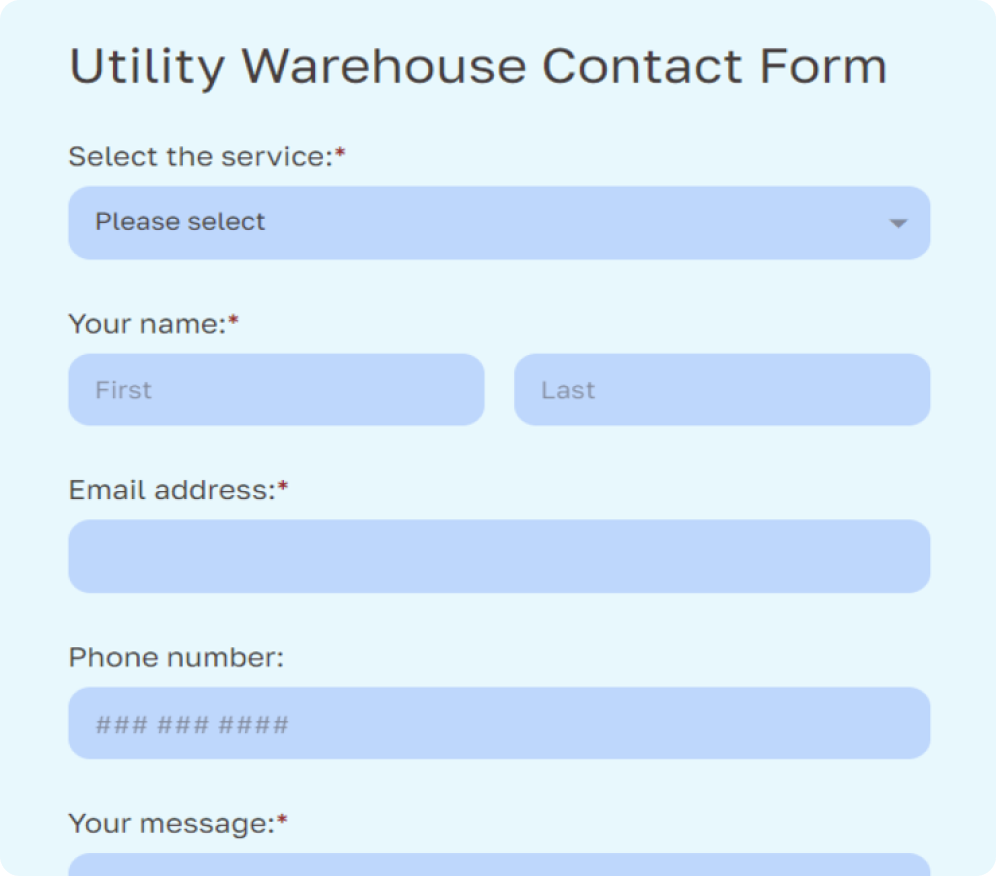Viewport: 996px width, 876px height.
Task: Tap the Phone number field
Action: tap(498, 723)
